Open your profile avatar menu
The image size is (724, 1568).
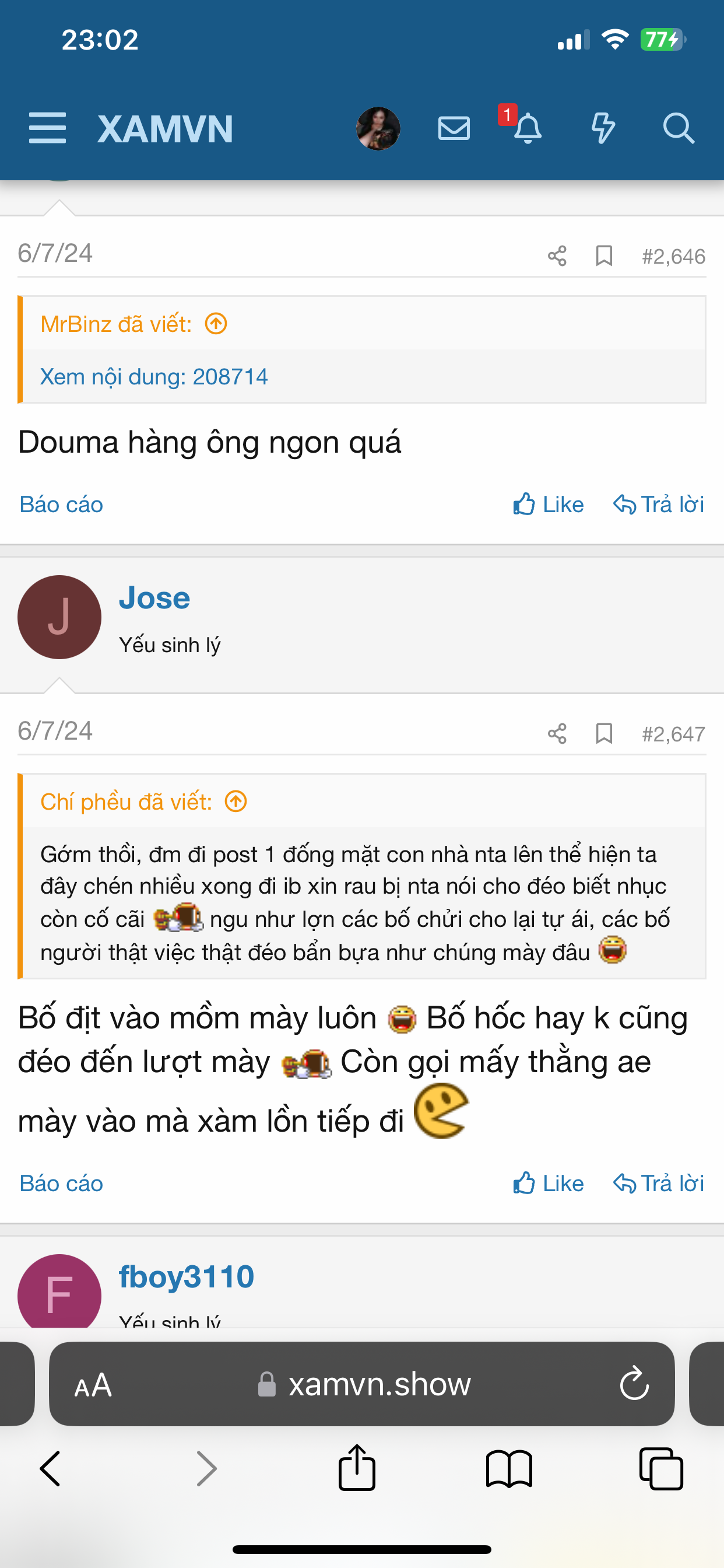point(378,128)
